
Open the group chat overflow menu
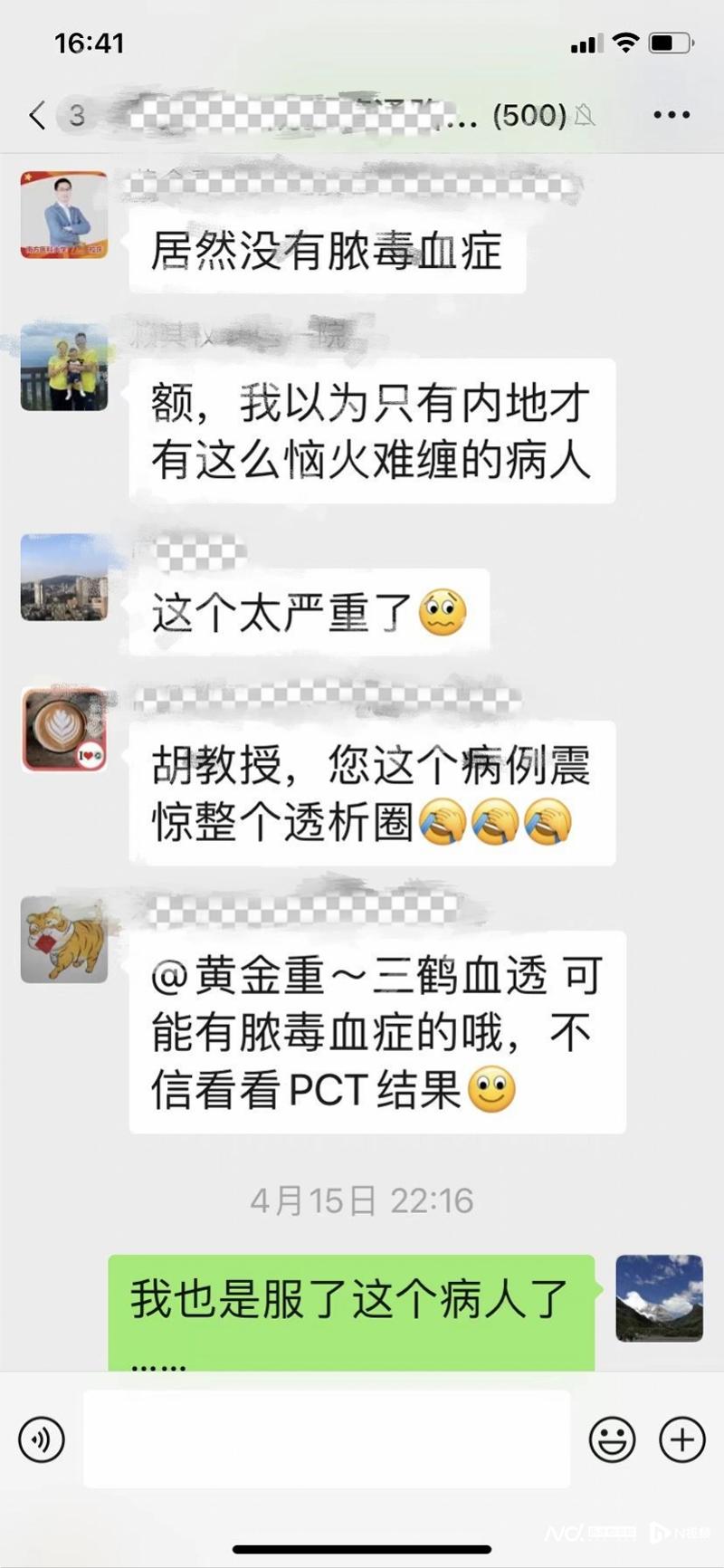pos(672,115)
